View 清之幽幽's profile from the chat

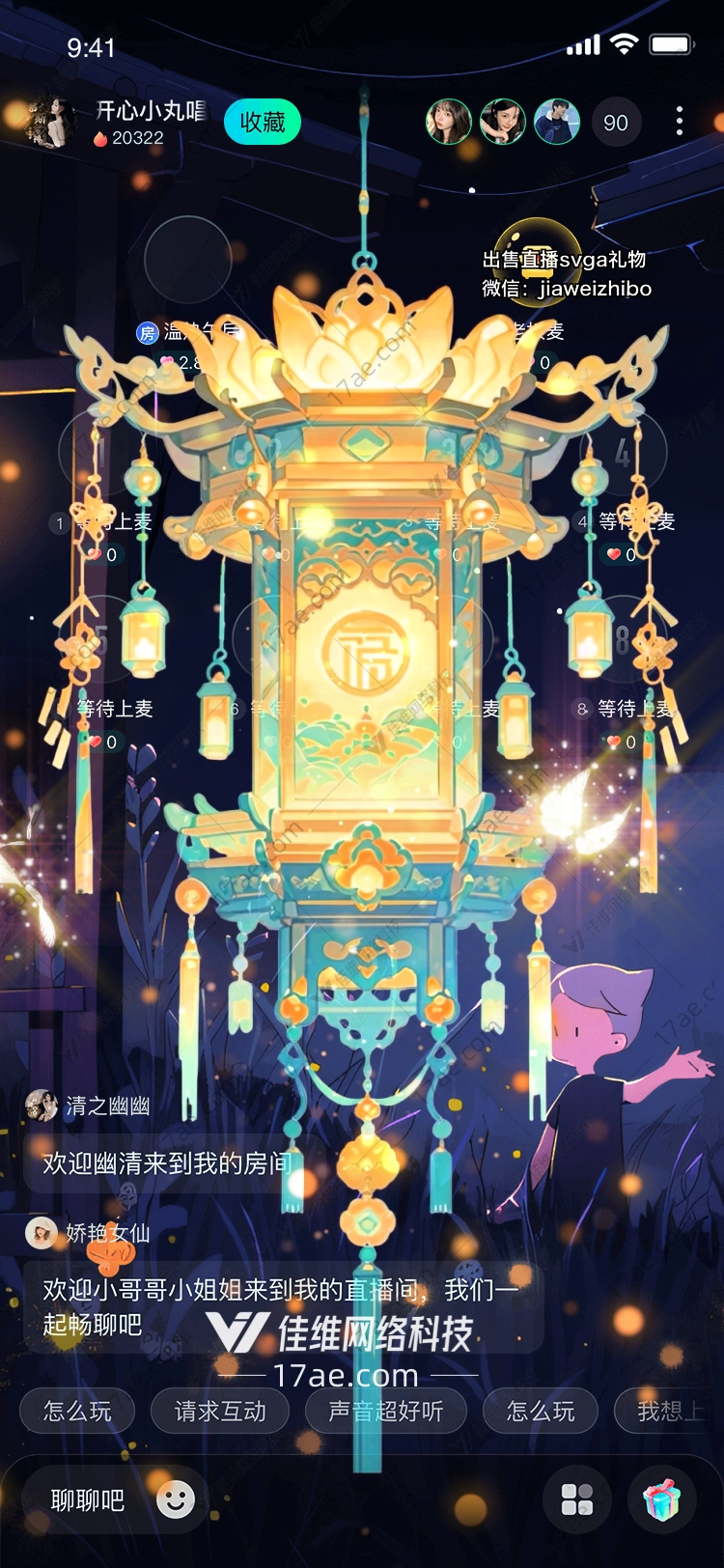pos(42,1106)
